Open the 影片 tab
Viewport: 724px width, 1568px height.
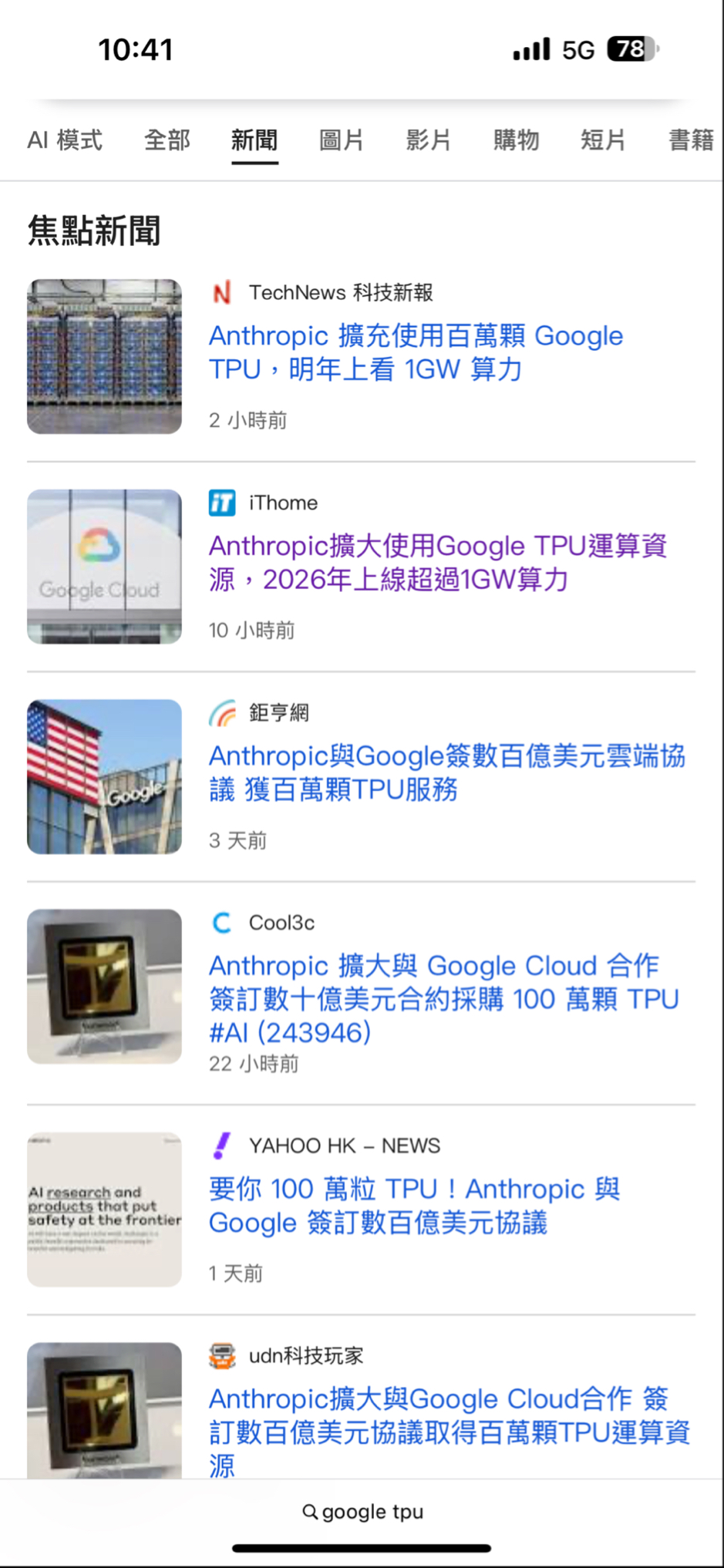pos(428,140)
